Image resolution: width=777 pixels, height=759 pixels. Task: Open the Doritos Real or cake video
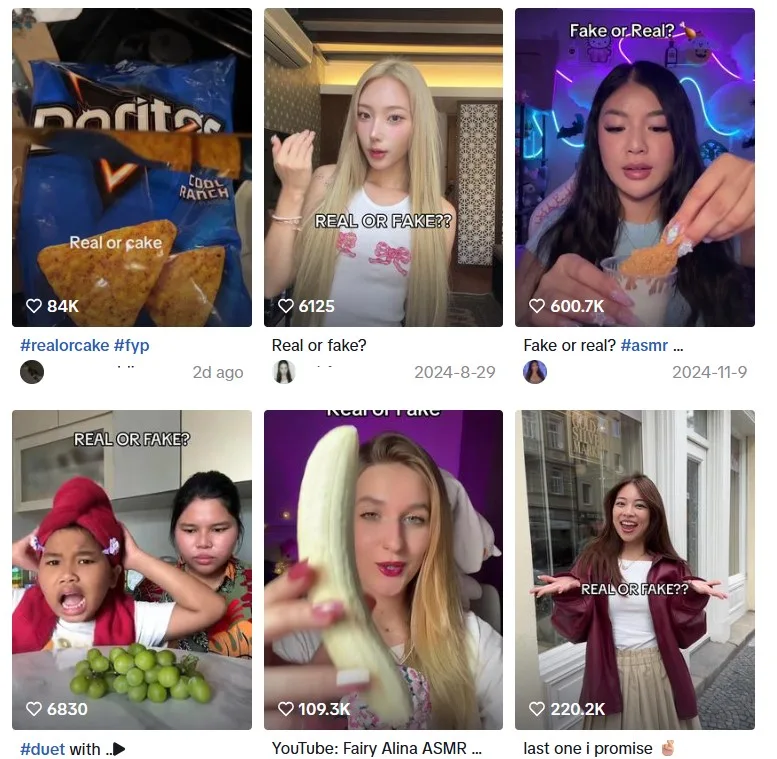point(132,167)
